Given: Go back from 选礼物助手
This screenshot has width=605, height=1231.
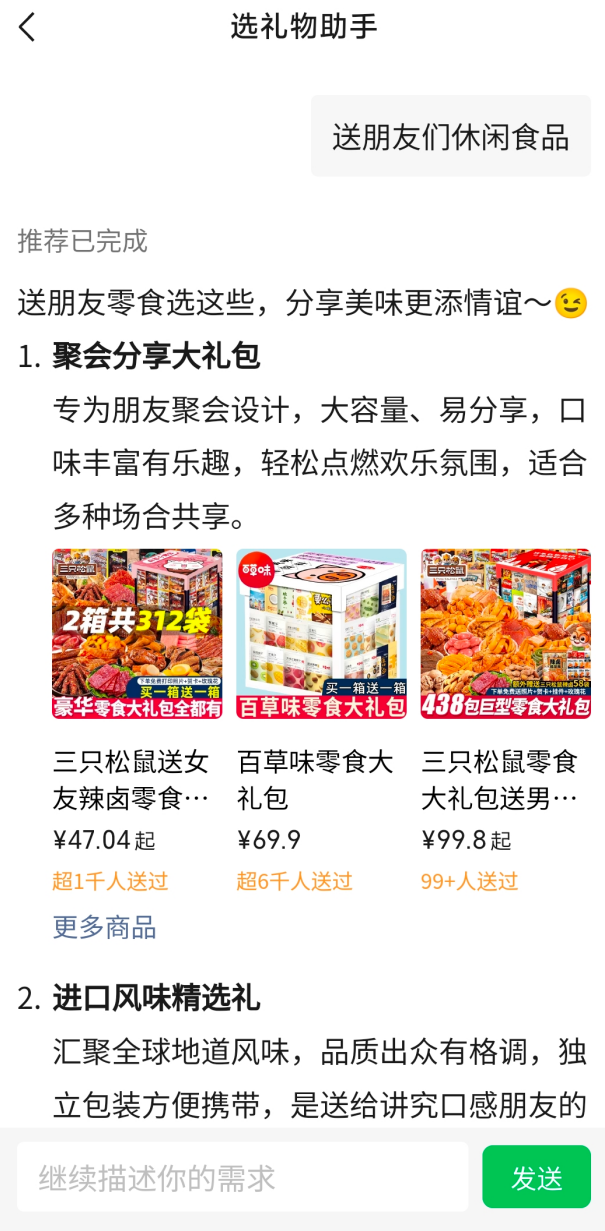Looking at the screenshot, I should point(27,28).
